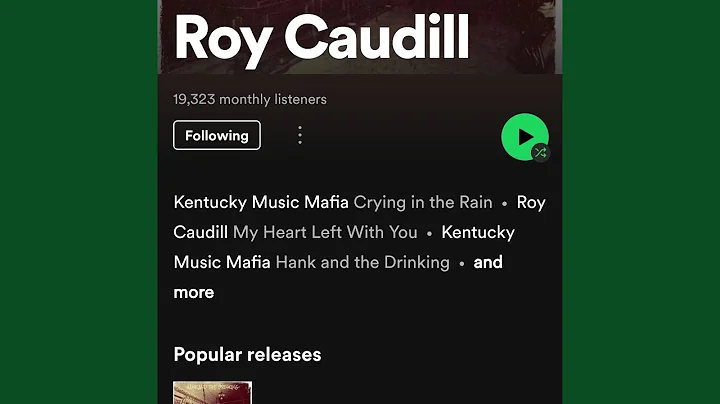Open the three-dot overflow menu
The image size is (720, 404).
[300, 135]
